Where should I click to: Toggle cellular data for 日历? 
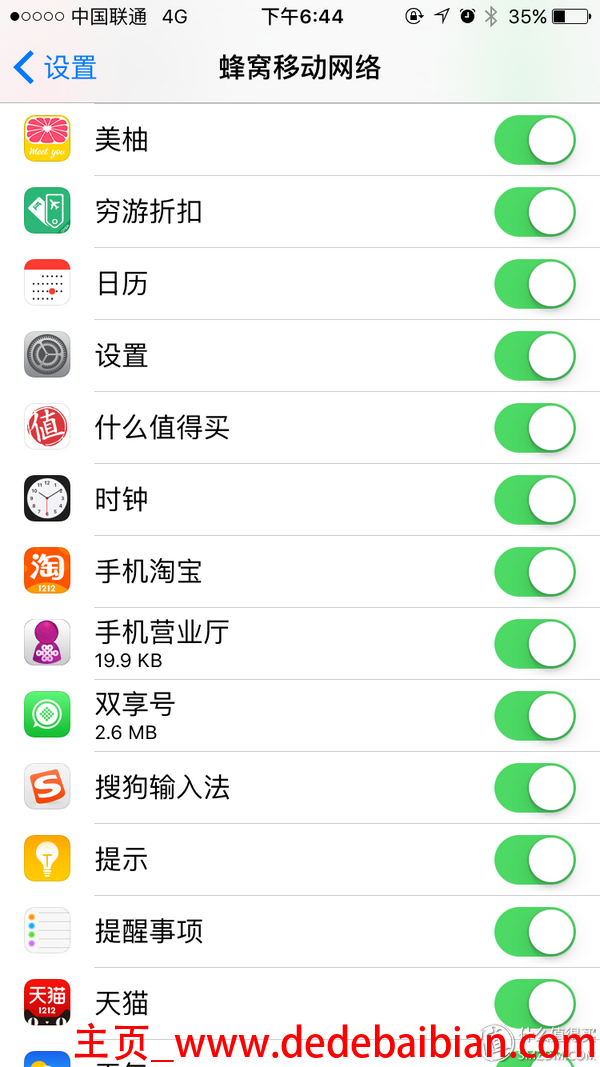point(535,284)
